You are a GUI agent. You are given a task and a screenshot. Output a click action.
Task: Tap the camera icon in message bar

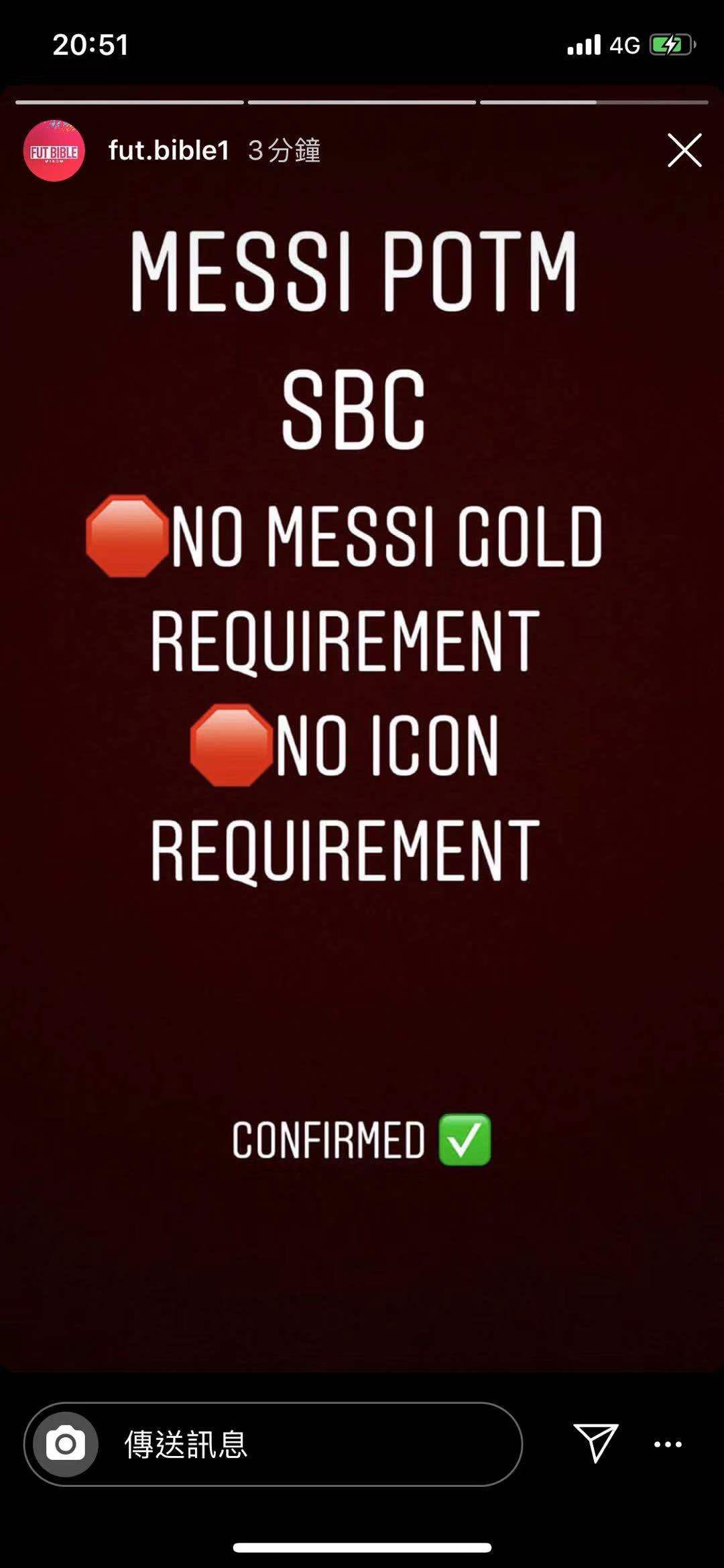[x=66, y=1444]
